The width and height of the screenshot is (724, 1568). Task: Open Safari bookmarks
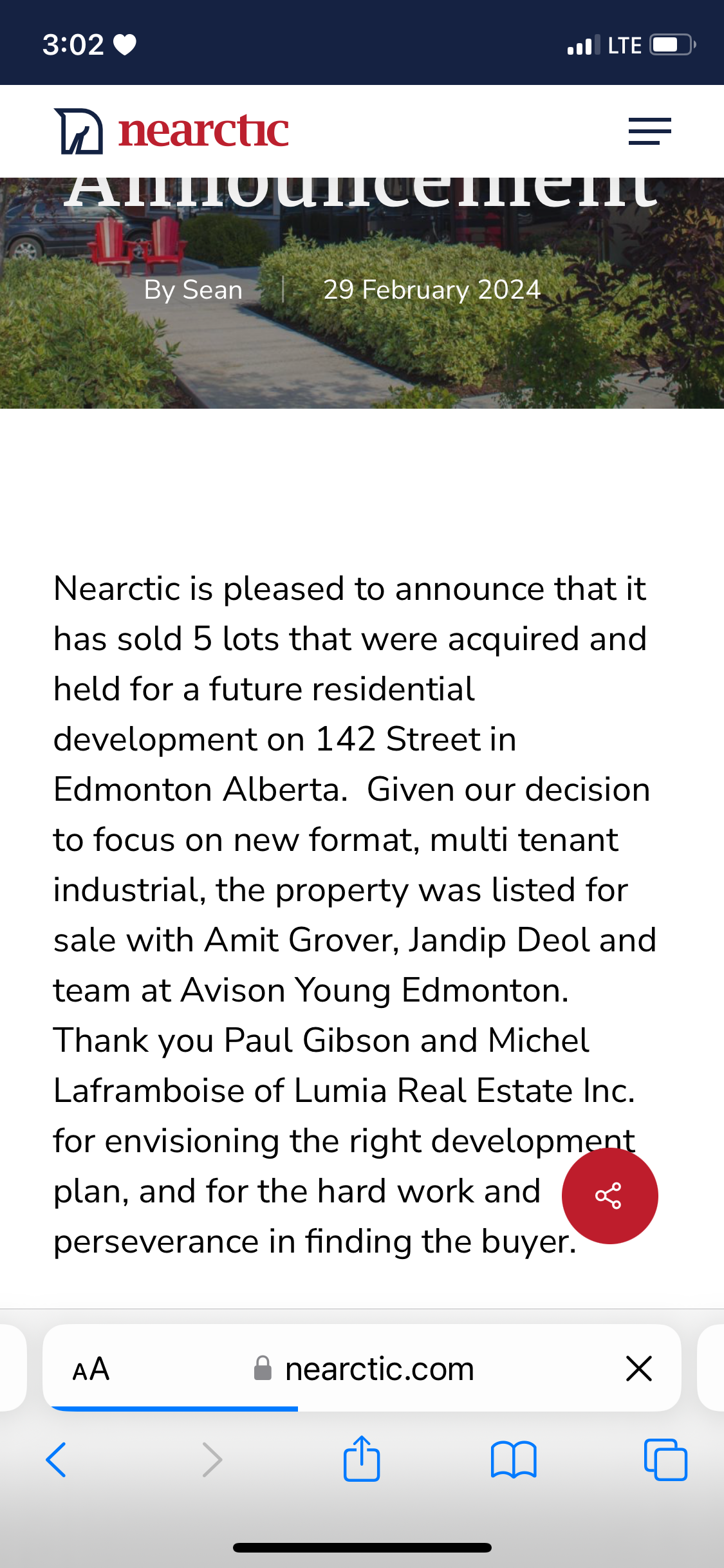[513, 1459]
